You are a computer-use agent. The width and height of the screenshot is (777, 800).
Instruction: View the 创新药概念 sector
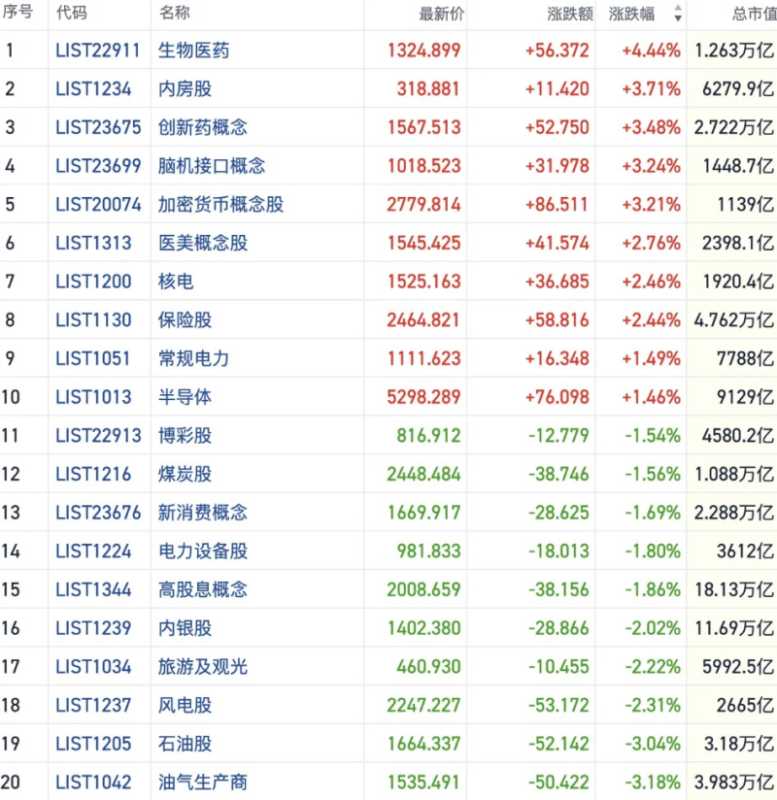(x=203, y=127)
